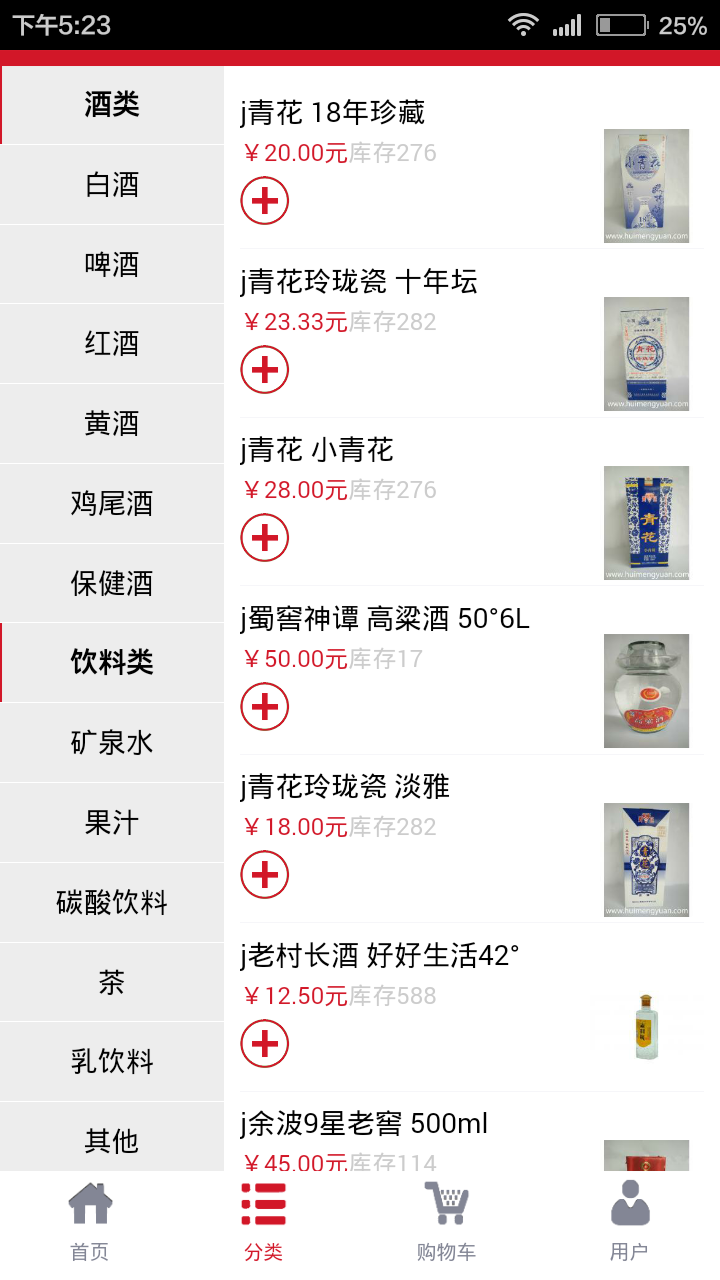Screen dimensions: 720x1280
Task: Open the 保健酒 category
Action: [112, 583]
